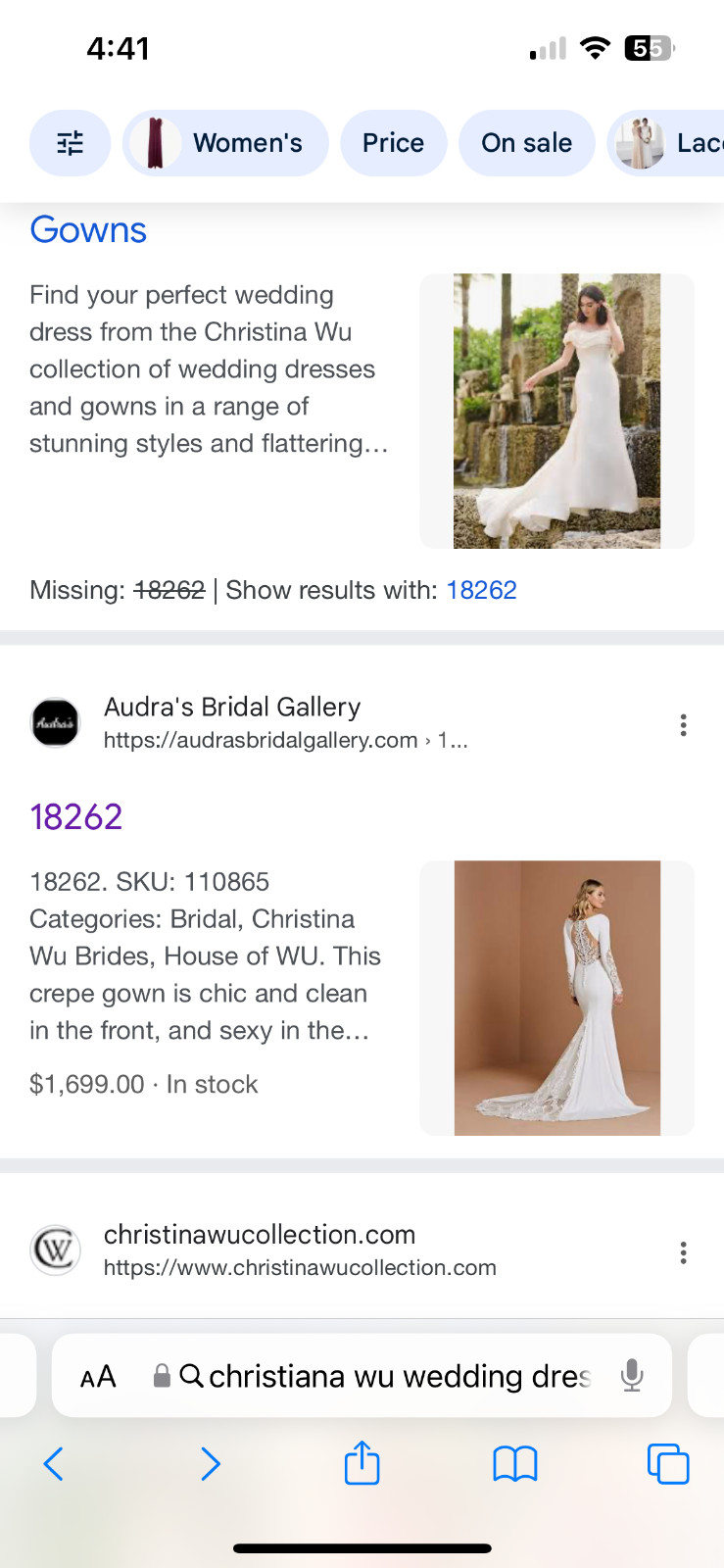Open the AA page settings menu

coord(98,1377)
